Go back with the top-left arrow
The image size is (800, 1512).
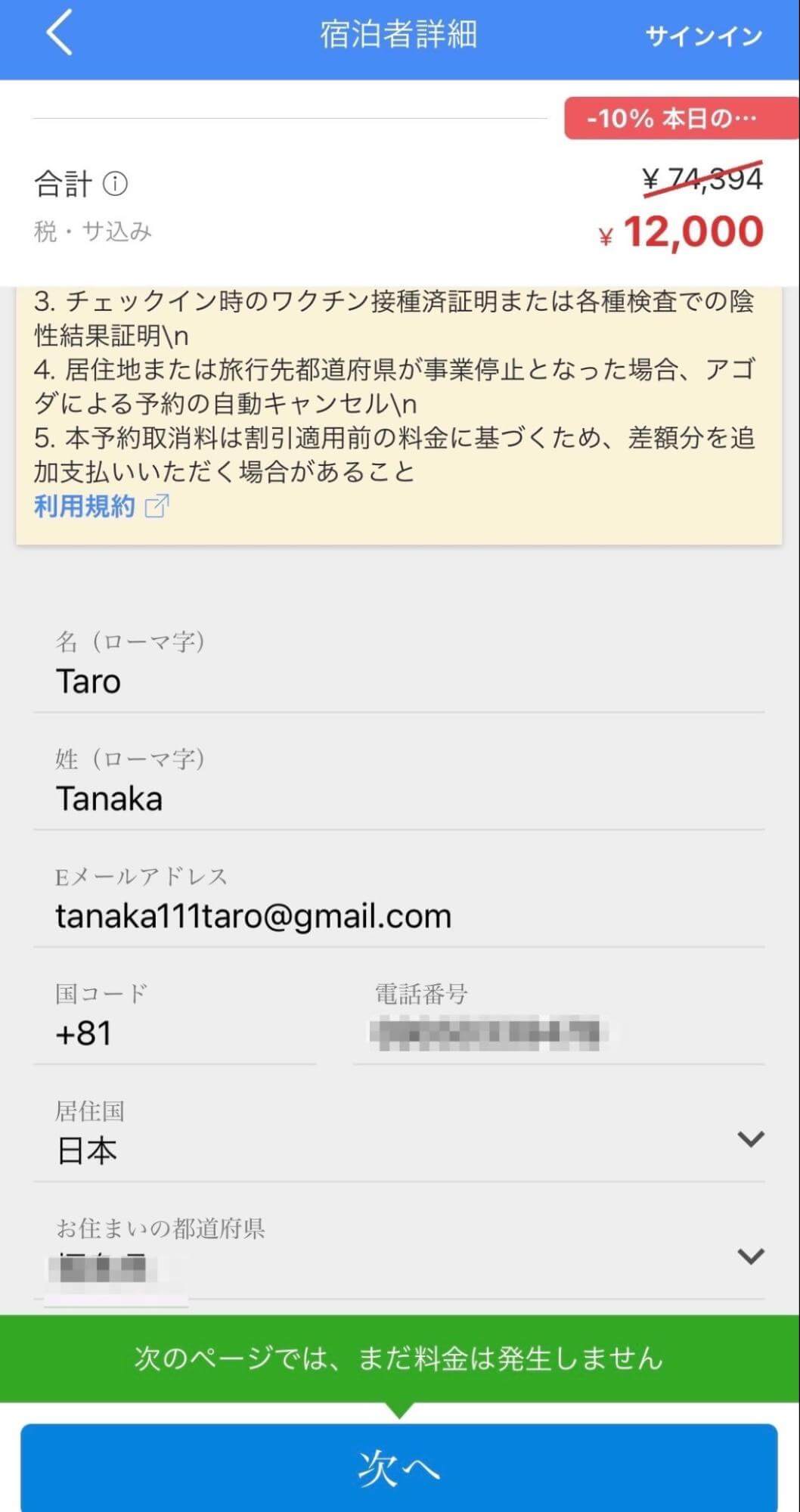click(59, 33)
